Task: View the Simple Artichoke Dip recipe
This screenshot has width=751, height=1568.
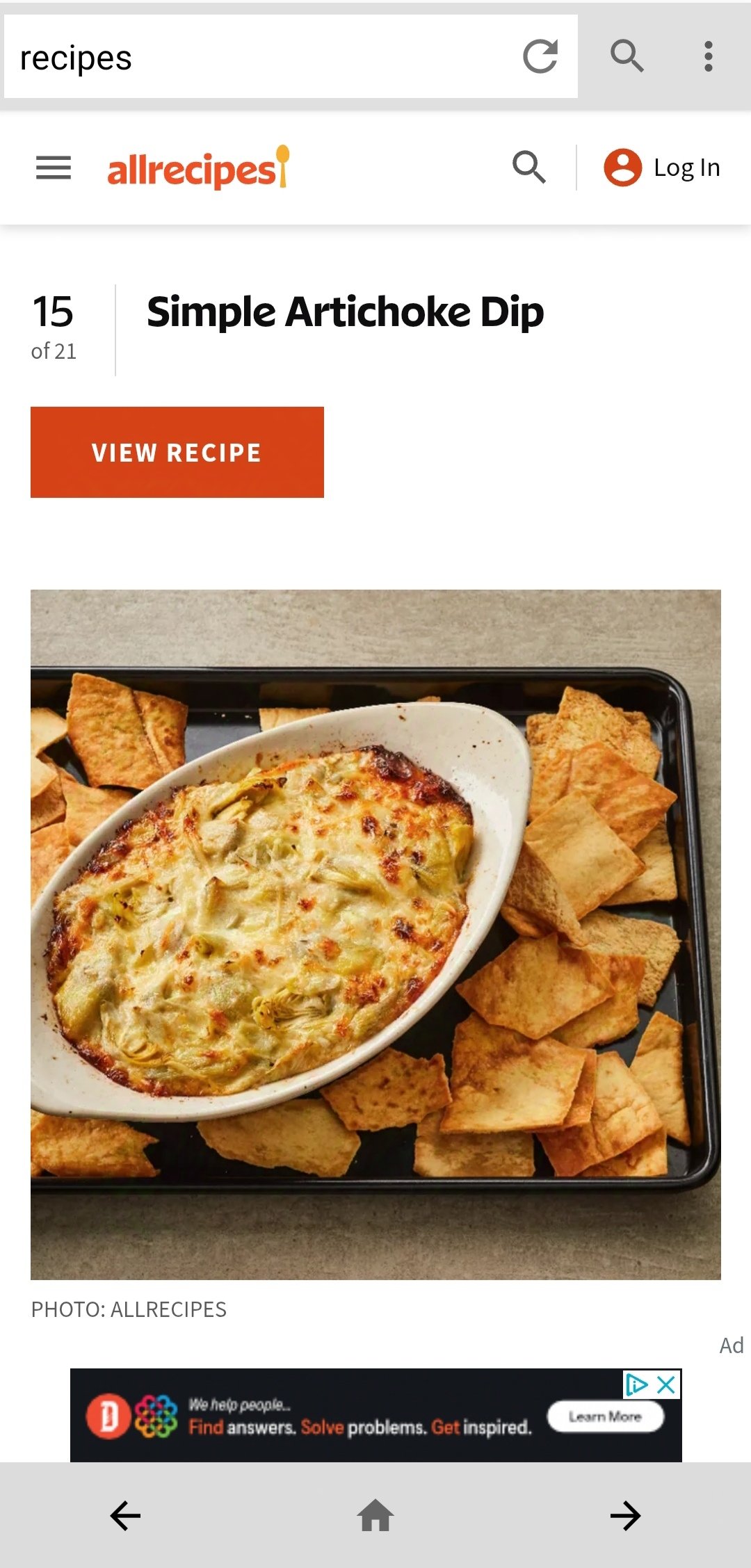Action: pos(177,452)
